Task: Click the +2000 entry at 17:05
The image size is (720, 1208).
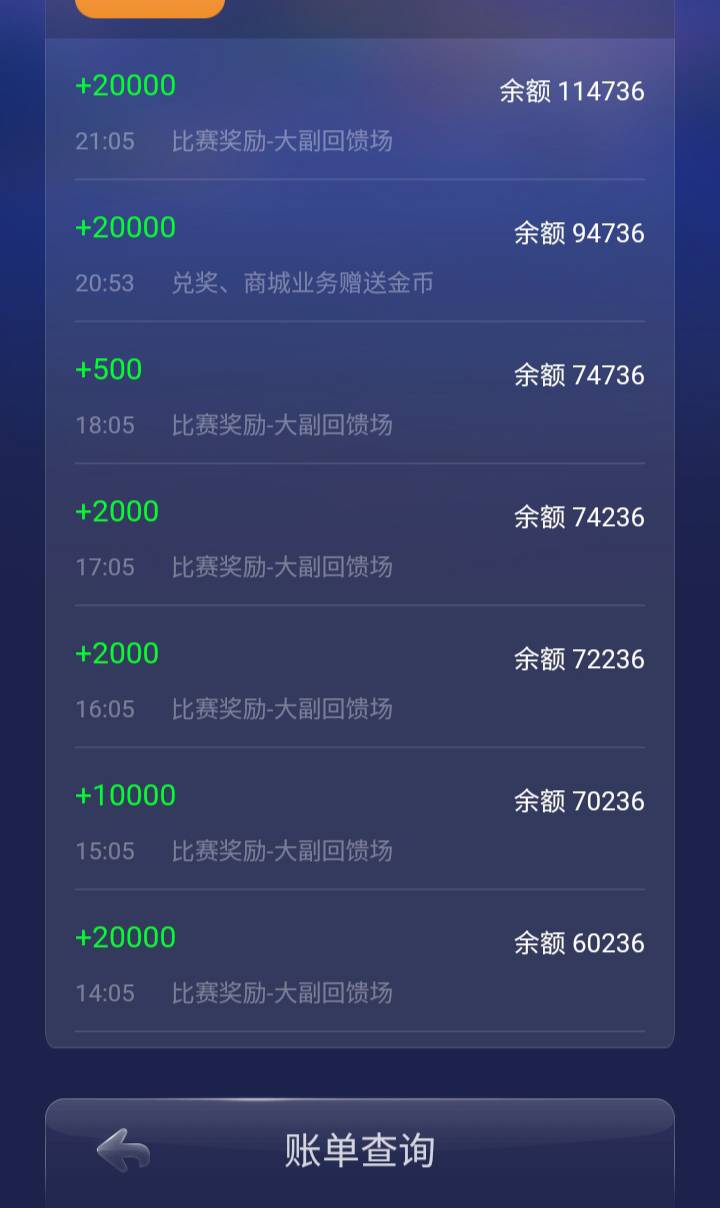Action: point(118,511)
